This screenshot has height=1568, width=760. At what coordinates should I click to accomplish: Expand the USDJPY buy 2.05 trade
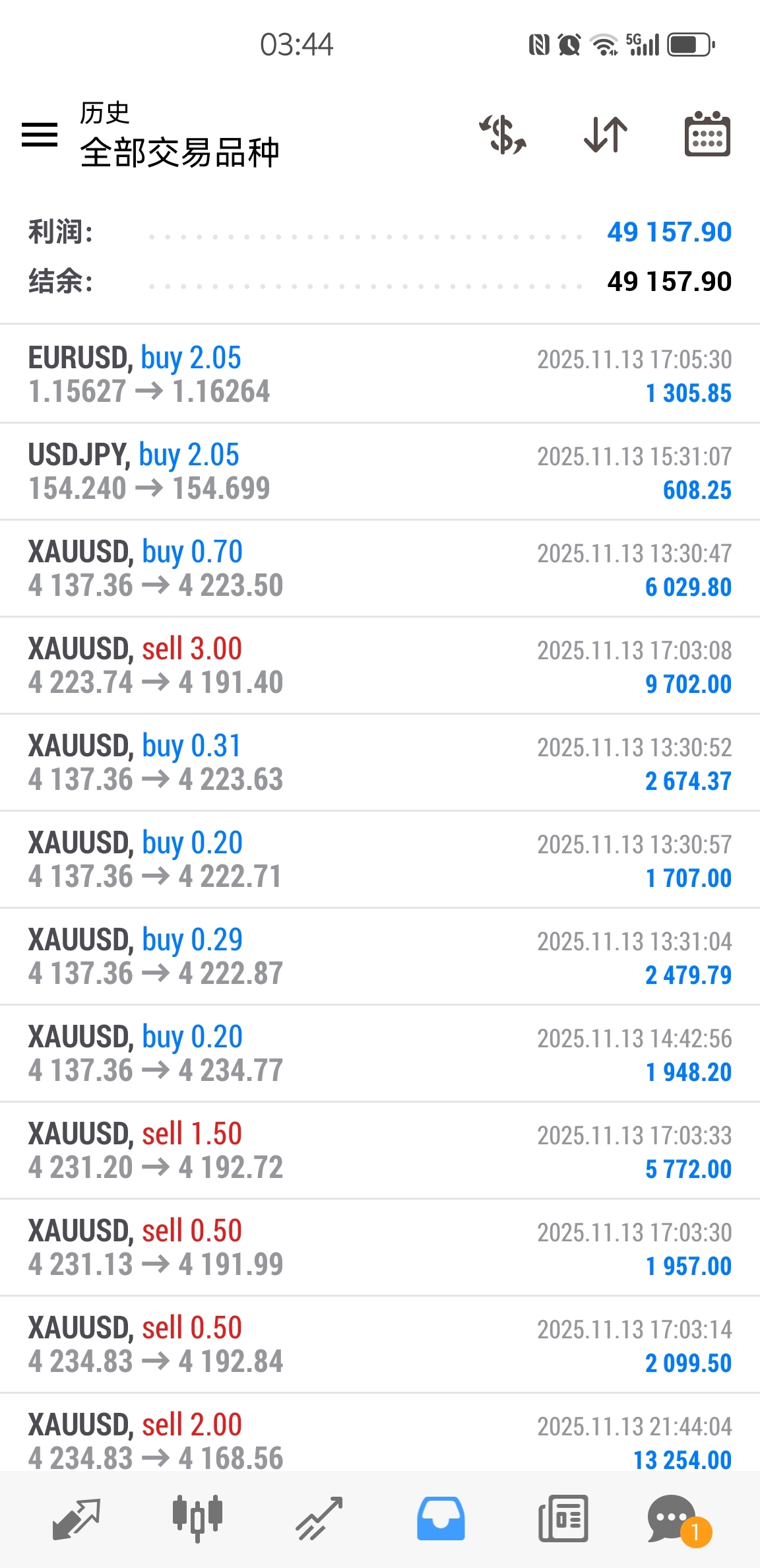pyautogui.click(x=380, y=471)
